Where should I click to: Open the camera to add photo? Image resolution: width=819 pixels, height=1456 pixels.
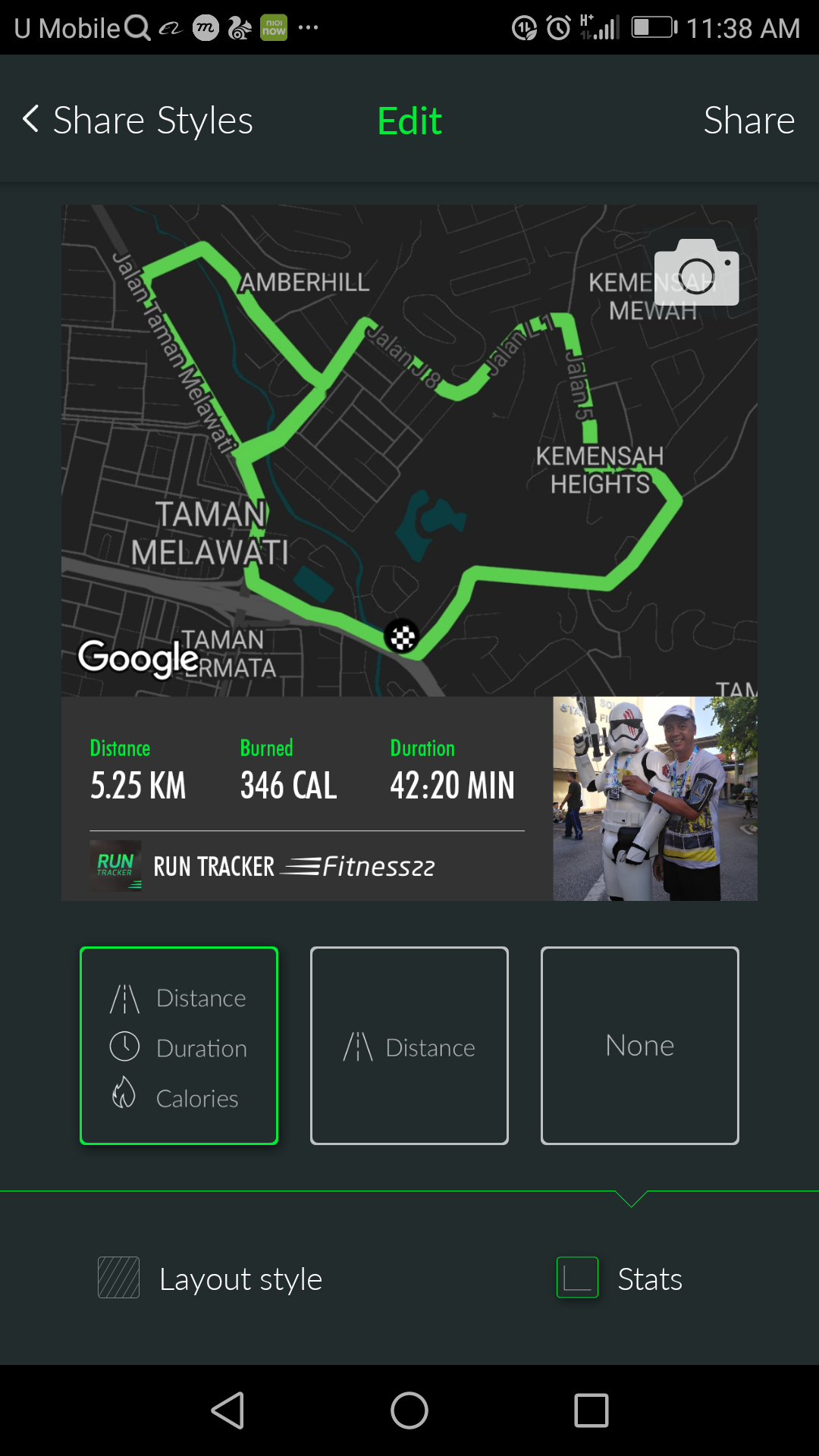[696, 273]
